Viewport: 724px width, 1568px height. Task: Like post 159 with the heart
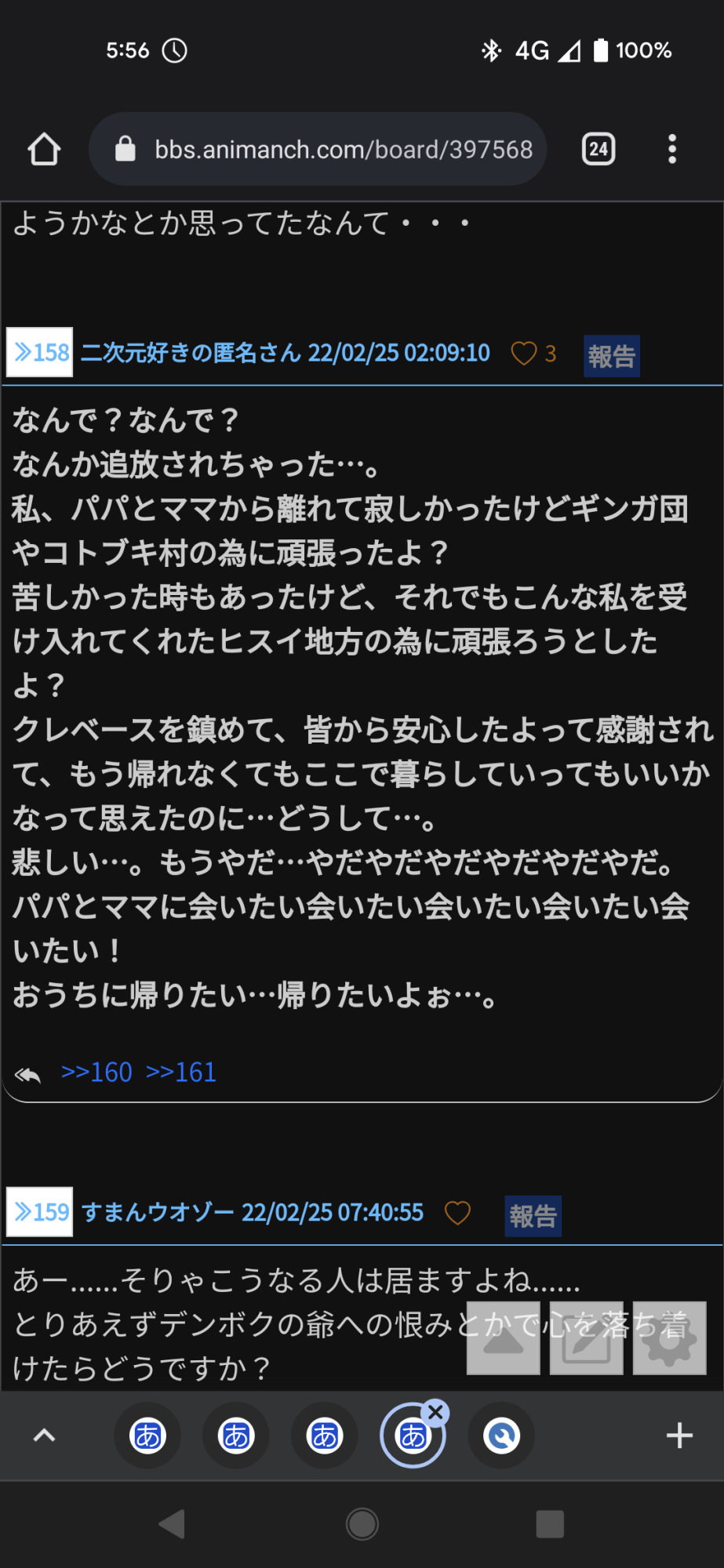coord(457,1213)
